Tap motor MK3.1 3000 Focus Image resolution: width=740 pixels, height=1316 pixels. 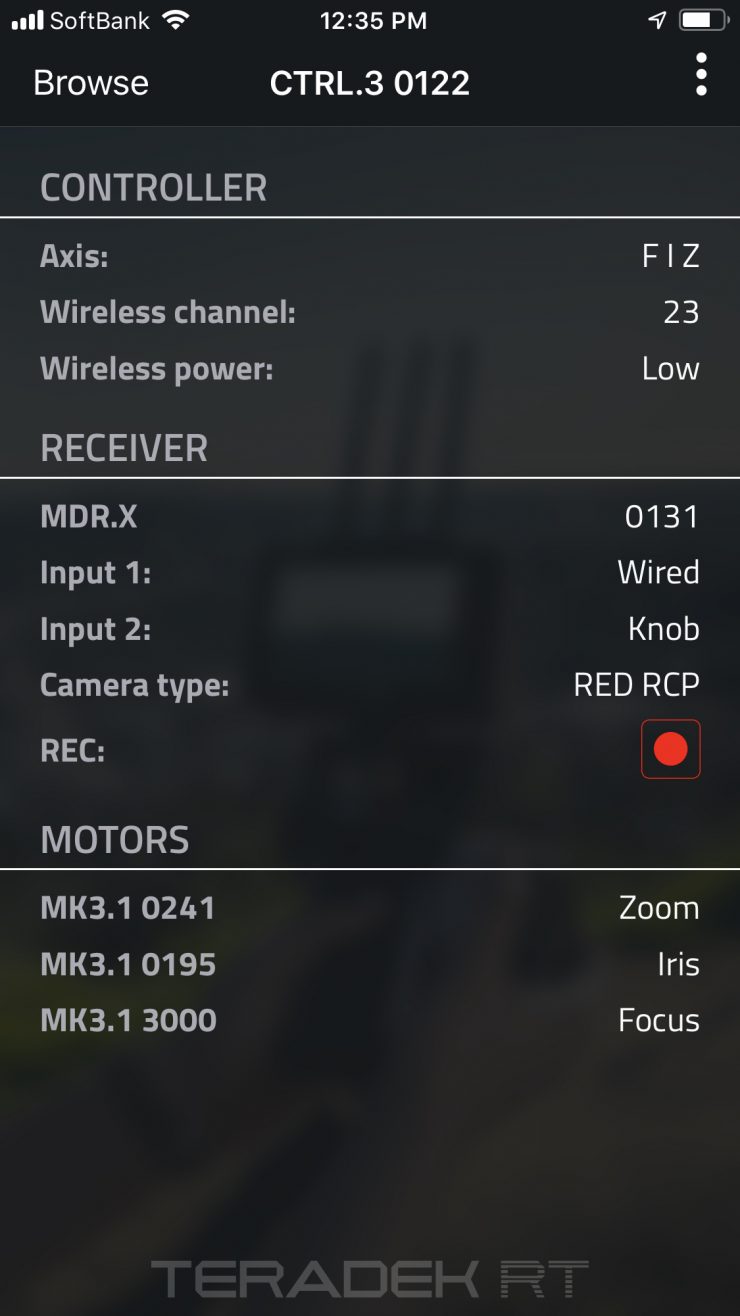click(370, 1020)
